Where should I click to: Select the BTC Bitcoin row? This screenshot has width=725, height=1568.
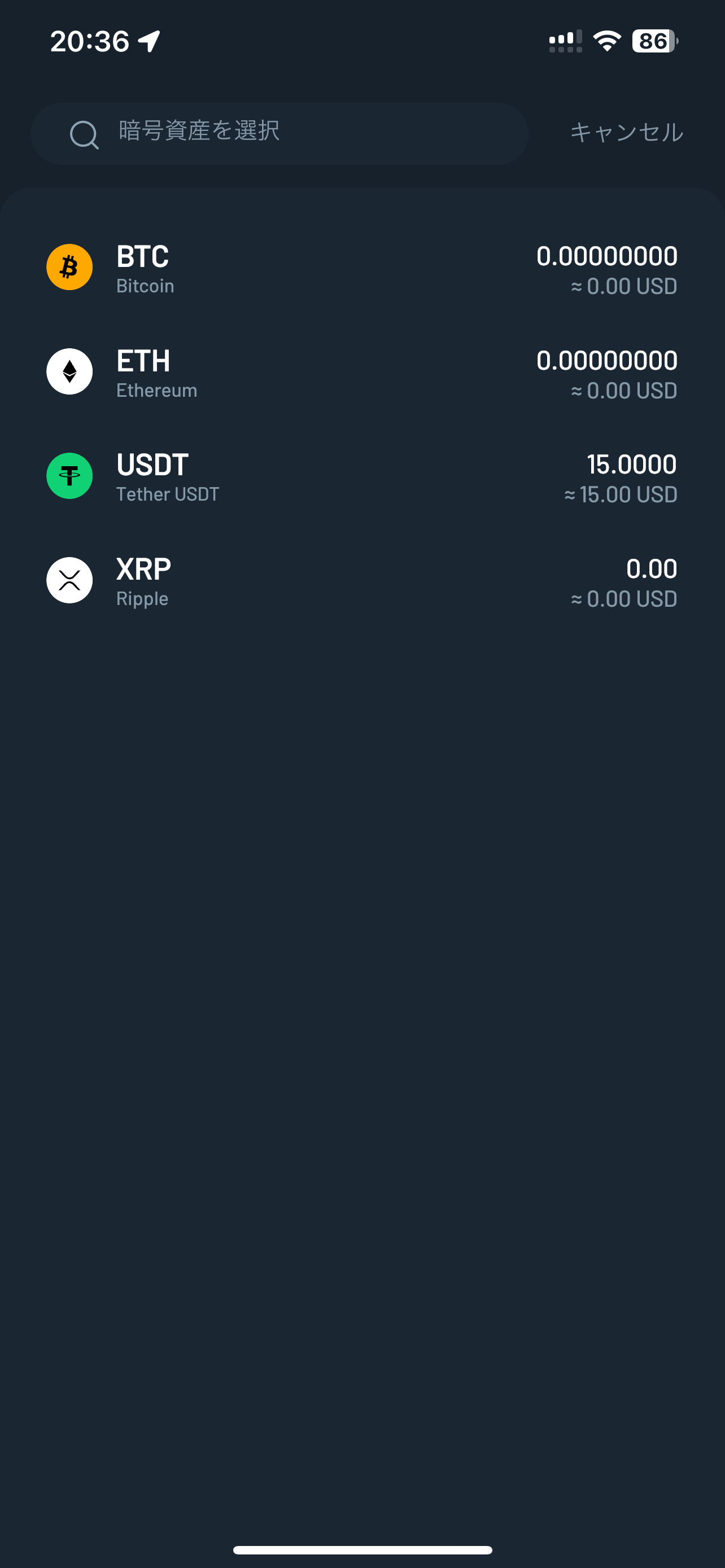tap(362, 268)
